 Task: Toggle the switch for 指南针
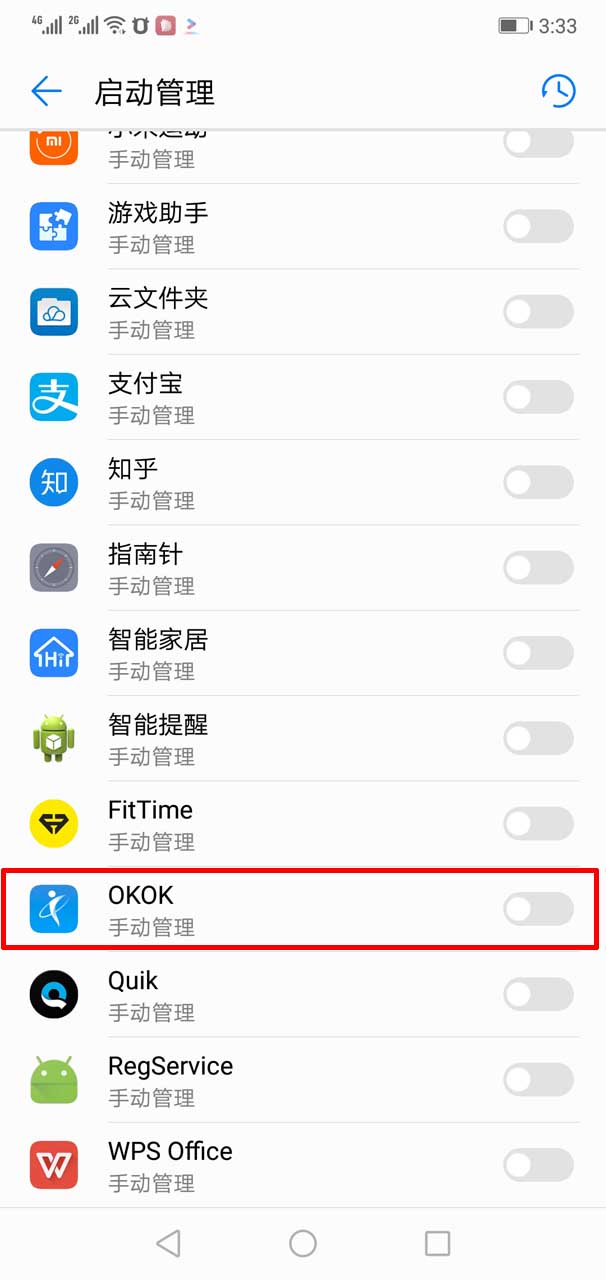click(x=538, y=569)
